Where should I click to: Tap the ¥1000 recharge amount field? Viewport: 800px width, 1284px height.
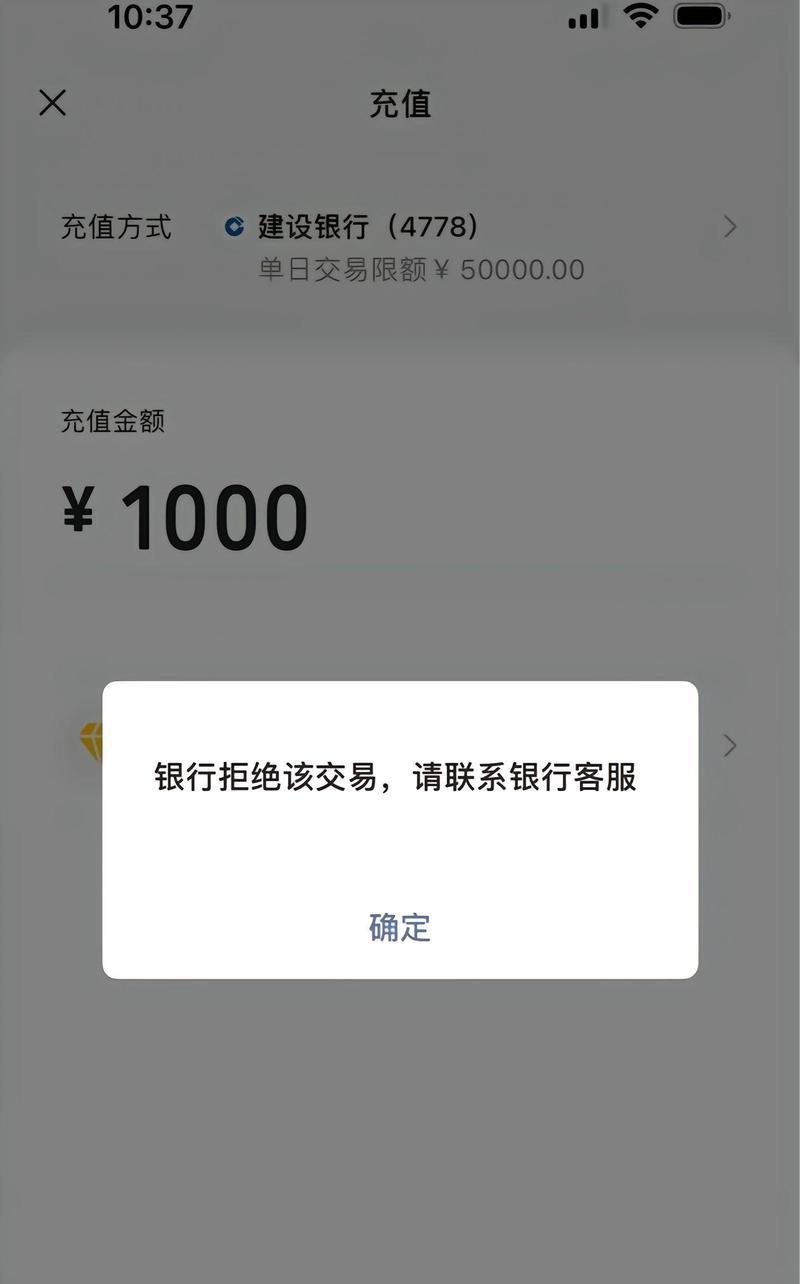[x=213, y=518]
